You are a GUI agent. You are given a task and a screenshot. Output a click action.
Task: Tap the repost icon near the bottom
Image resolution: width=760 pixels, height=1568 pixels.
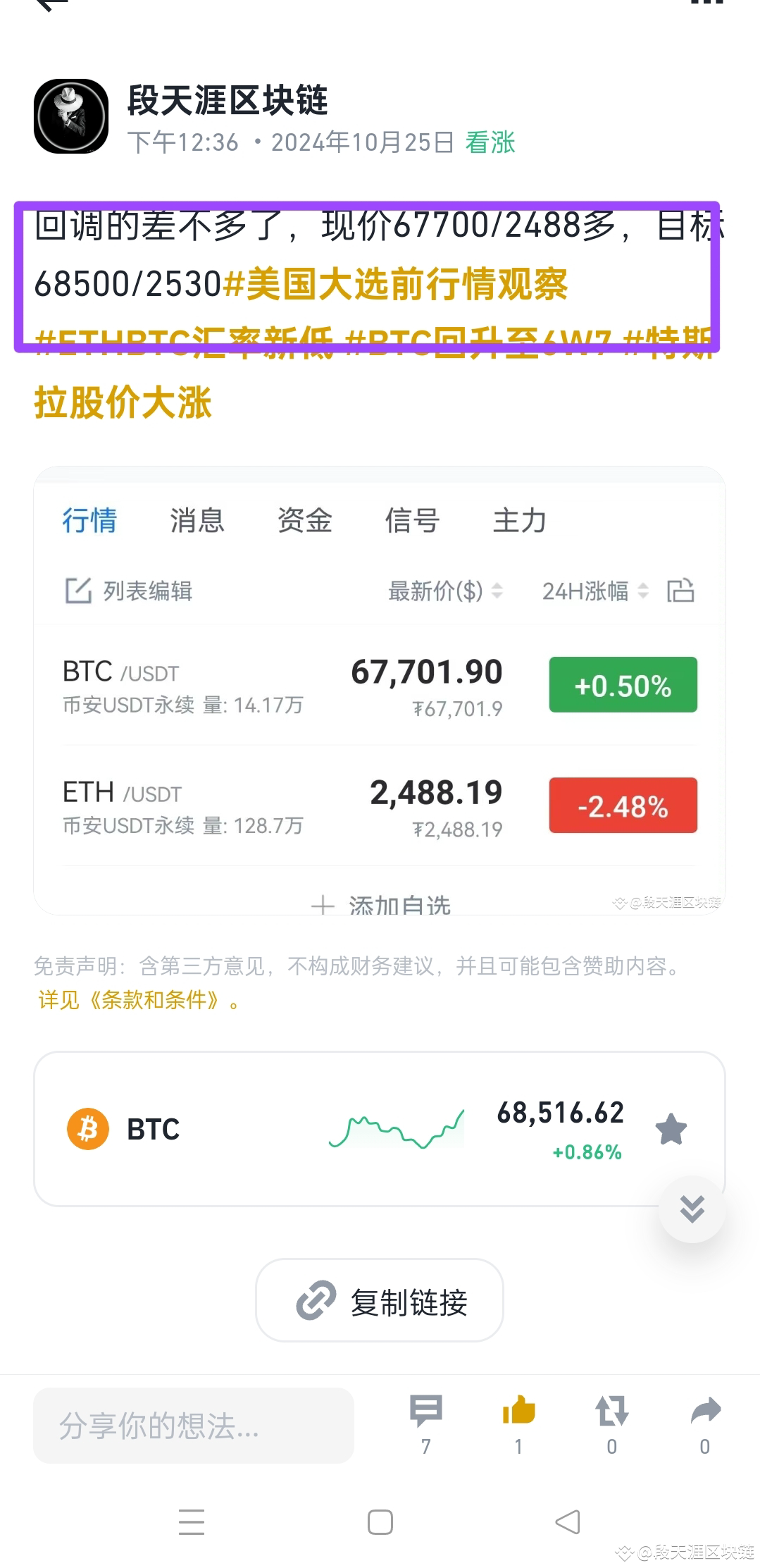coord(611,1412)
